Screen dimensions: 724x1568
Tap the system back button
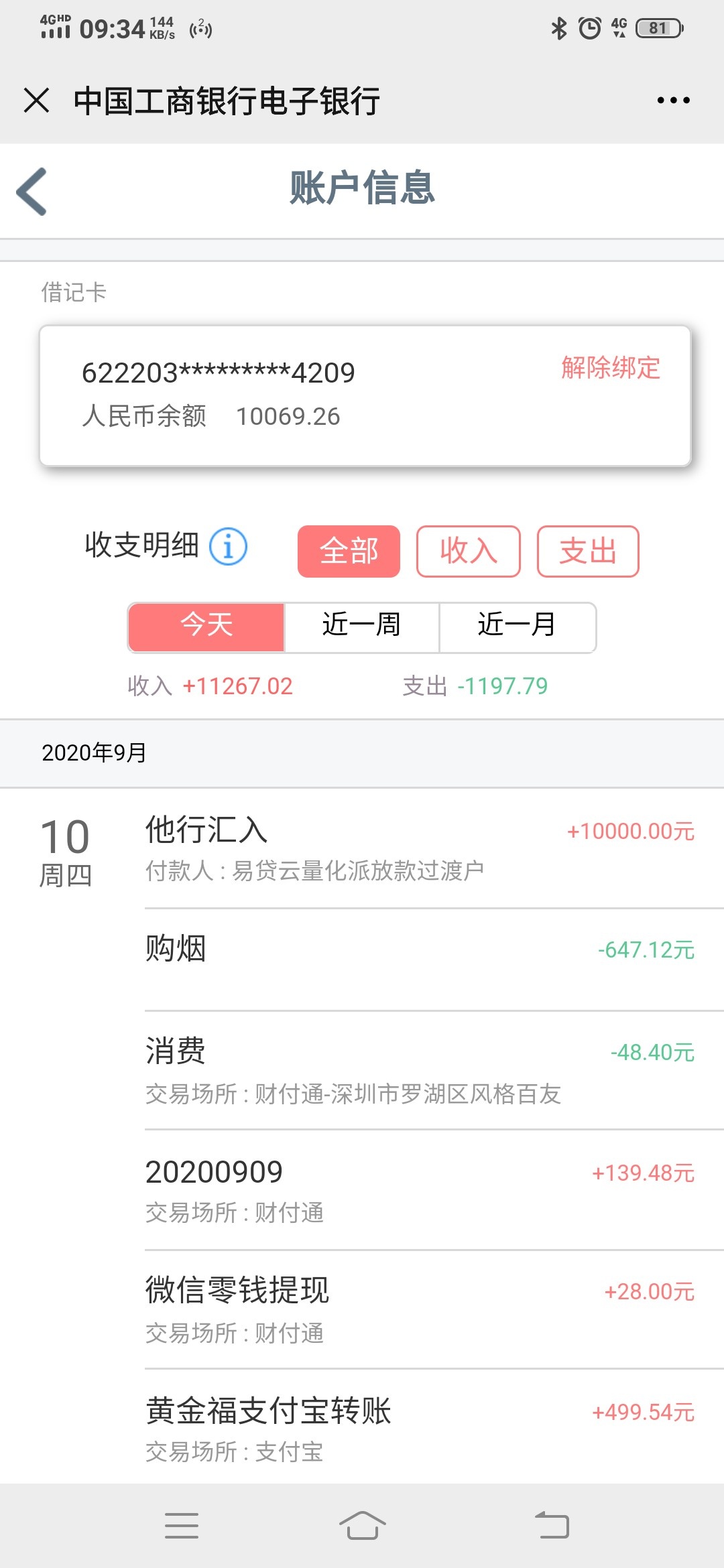coord(552,1526)
